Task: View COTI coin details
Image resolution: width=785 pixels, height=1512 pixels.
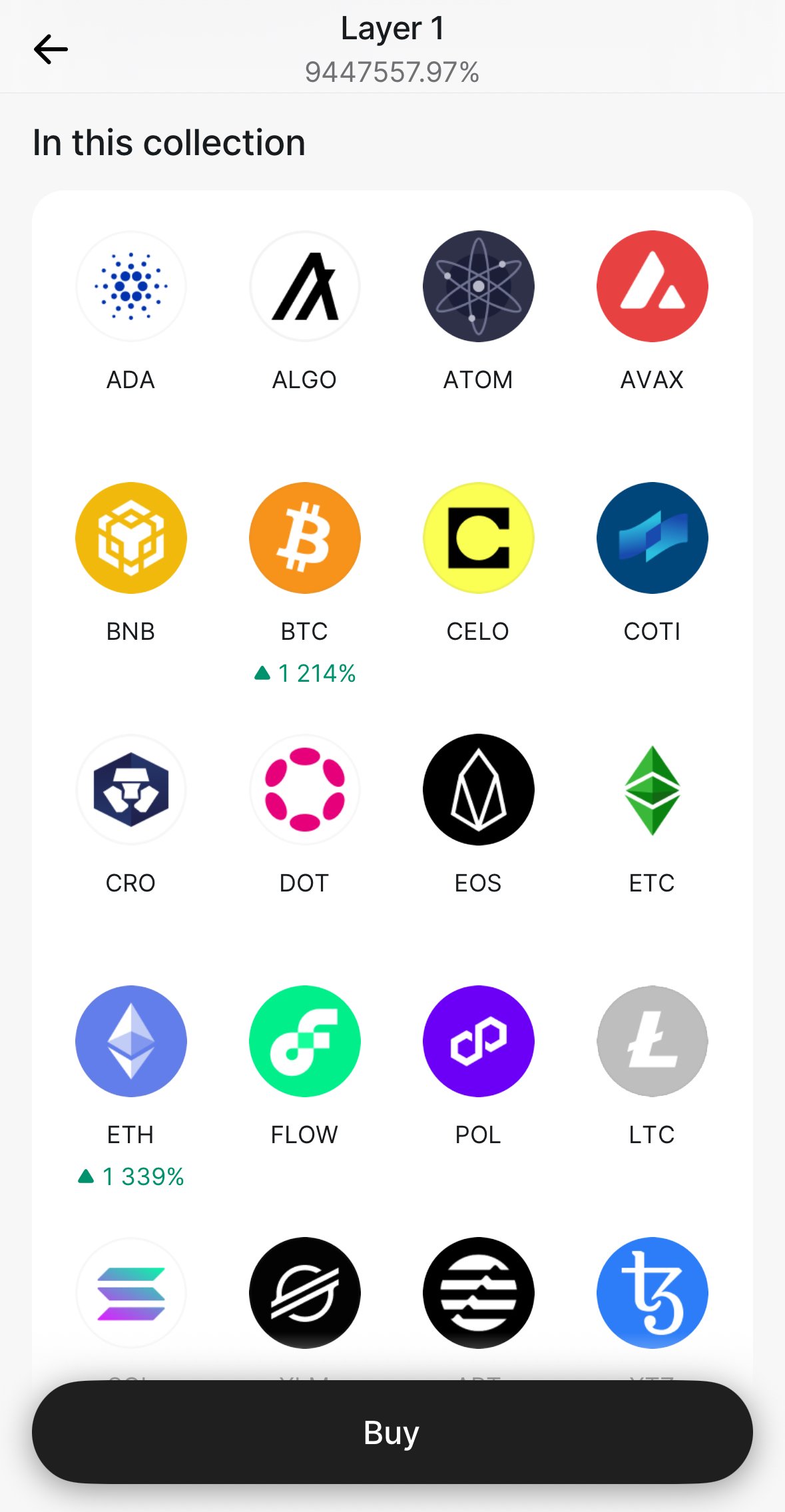Action: tap(652, 538)
